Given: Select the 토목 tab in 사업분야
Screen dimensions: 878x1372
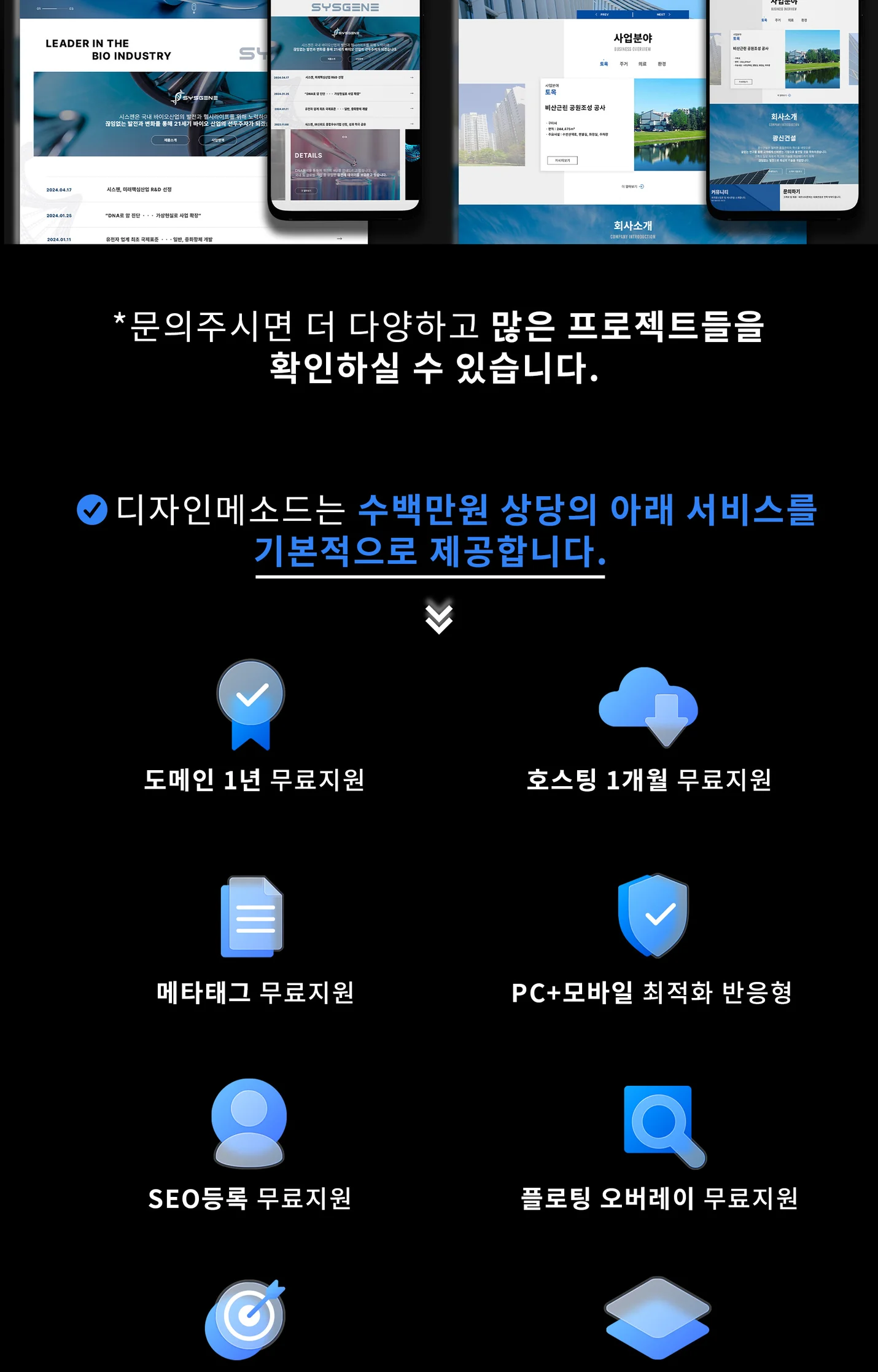Looking at the screenshot, I should [x=604, y=63].
